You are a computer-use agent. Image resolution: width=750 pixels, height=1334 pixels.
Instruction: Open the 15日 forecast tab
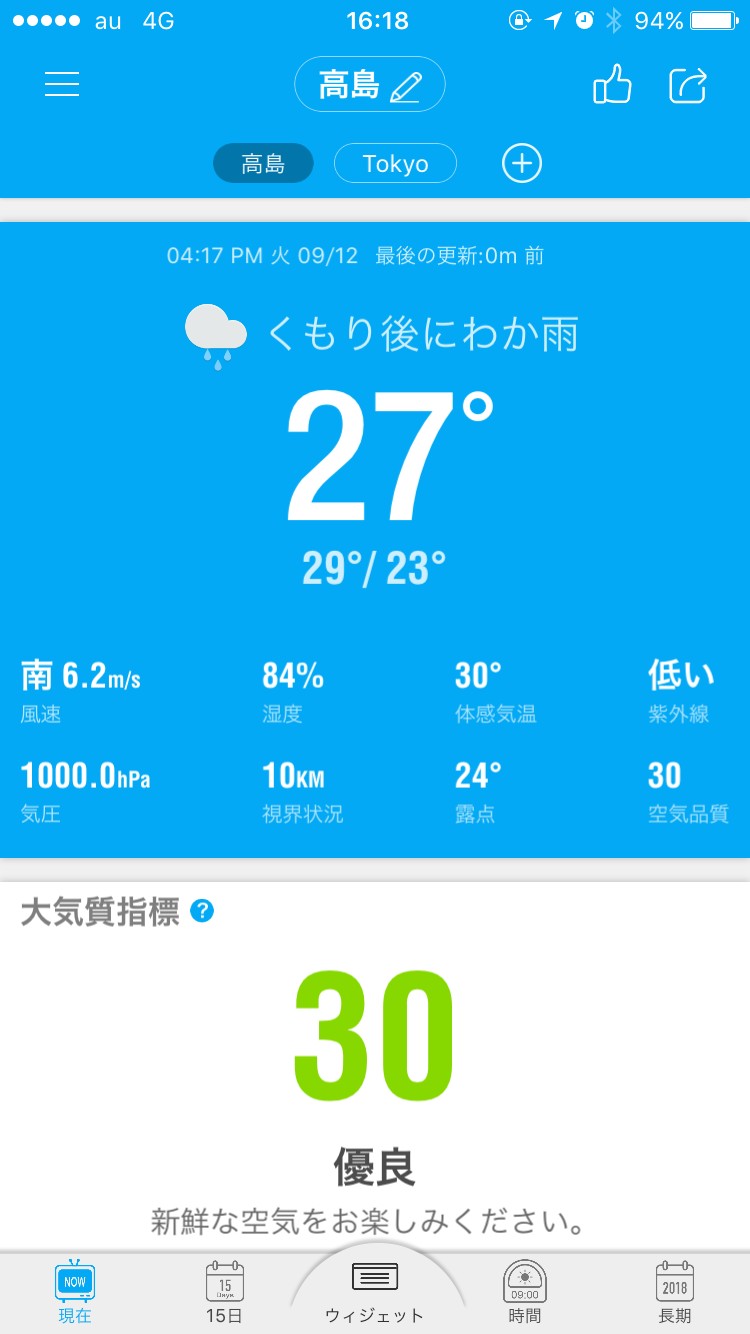pos(224,1292)
